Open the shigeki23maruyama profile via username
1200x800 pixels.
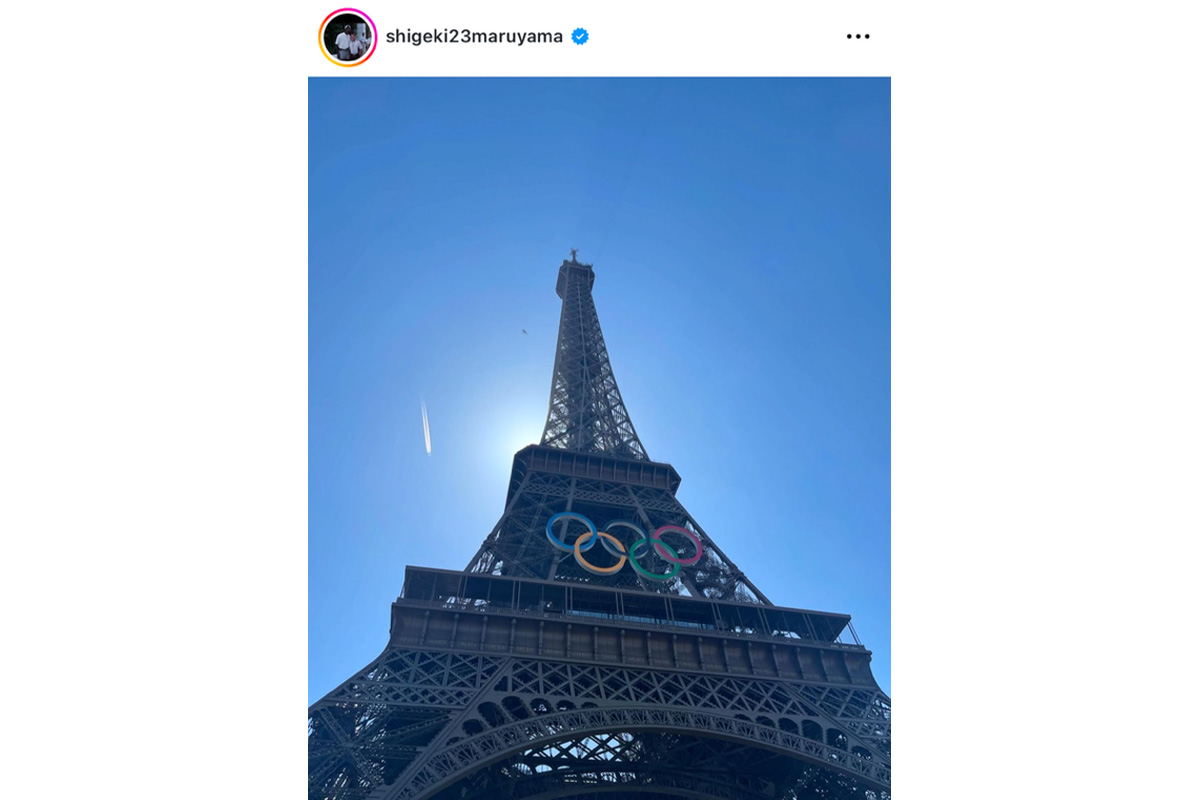(x=474, y=37)
